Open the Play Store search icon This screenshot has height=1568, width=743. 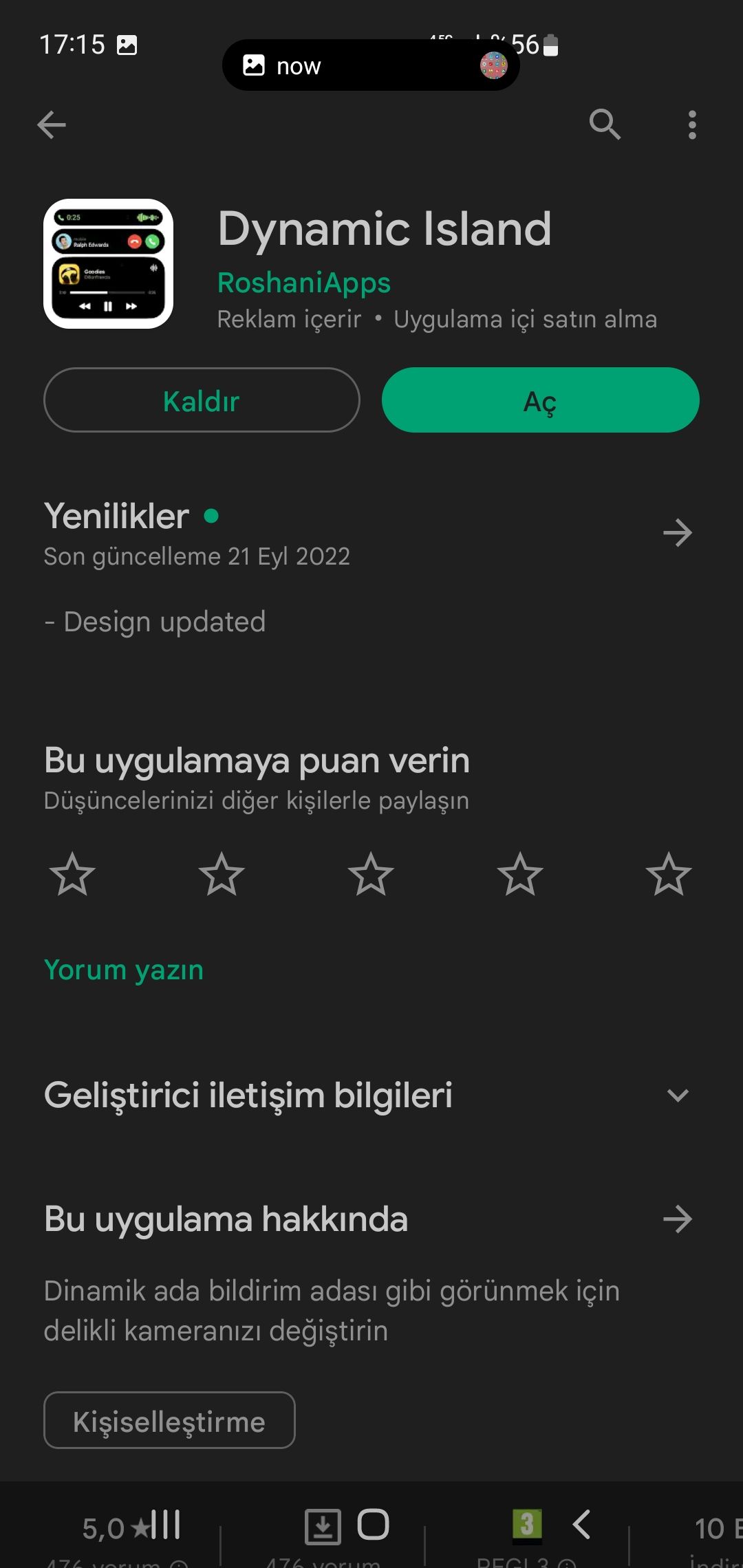(605, 124)
